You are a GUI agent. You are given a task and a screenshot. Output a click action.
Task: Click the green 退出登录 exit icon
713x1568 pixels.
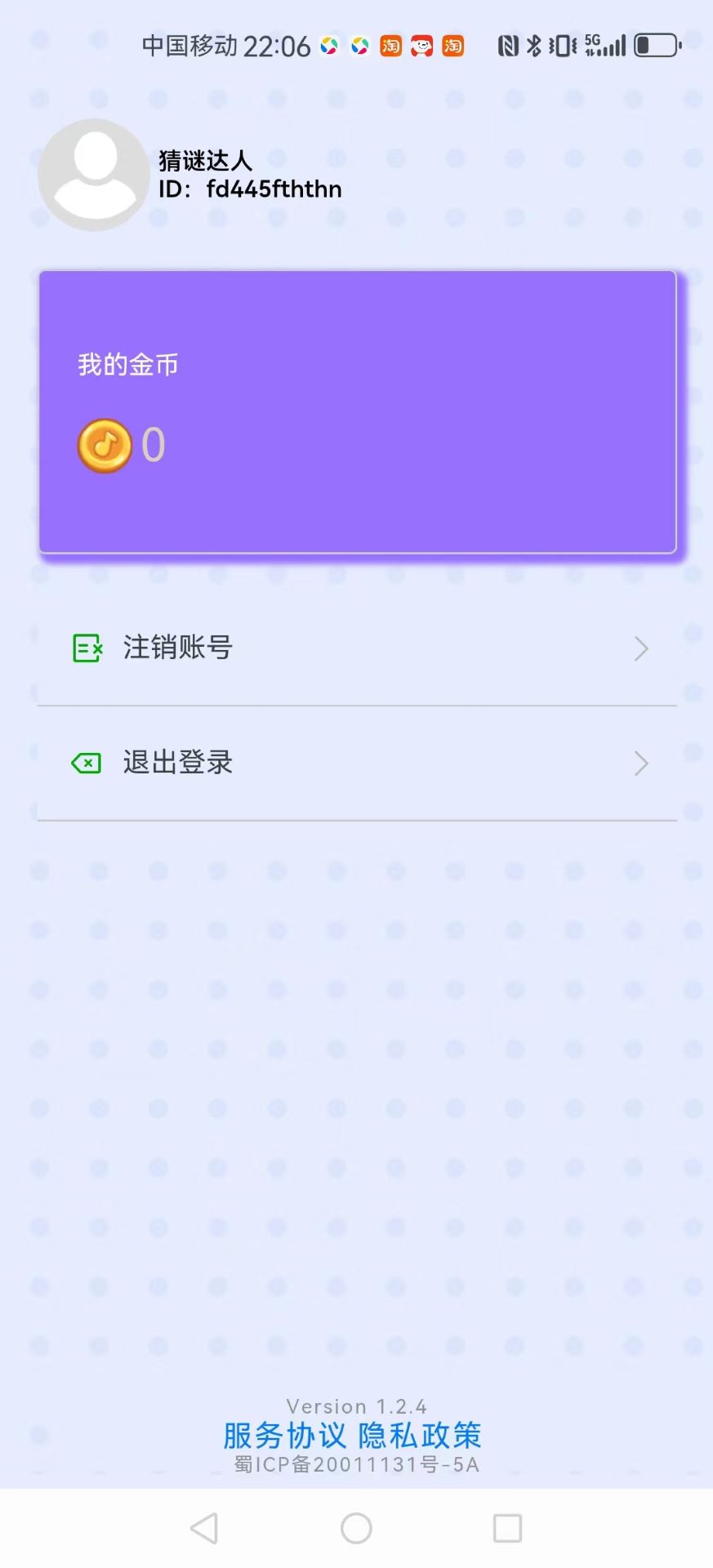pyautogui.click(x=87, y=762)
